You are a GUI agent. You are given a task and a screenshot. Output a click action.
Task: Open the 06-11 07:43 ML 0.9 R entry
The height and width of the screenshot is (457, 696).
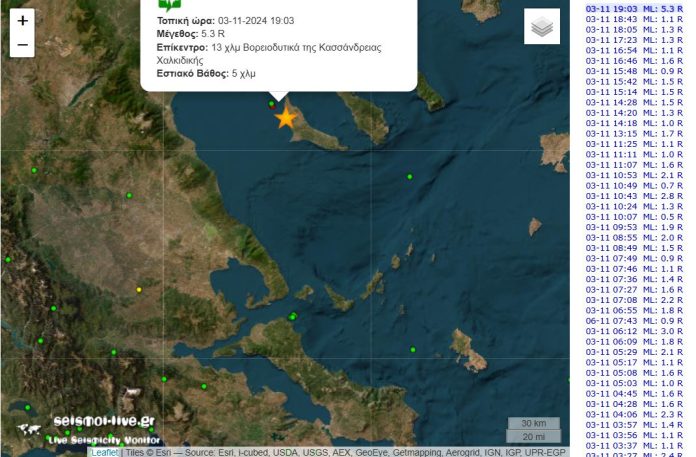634,320
